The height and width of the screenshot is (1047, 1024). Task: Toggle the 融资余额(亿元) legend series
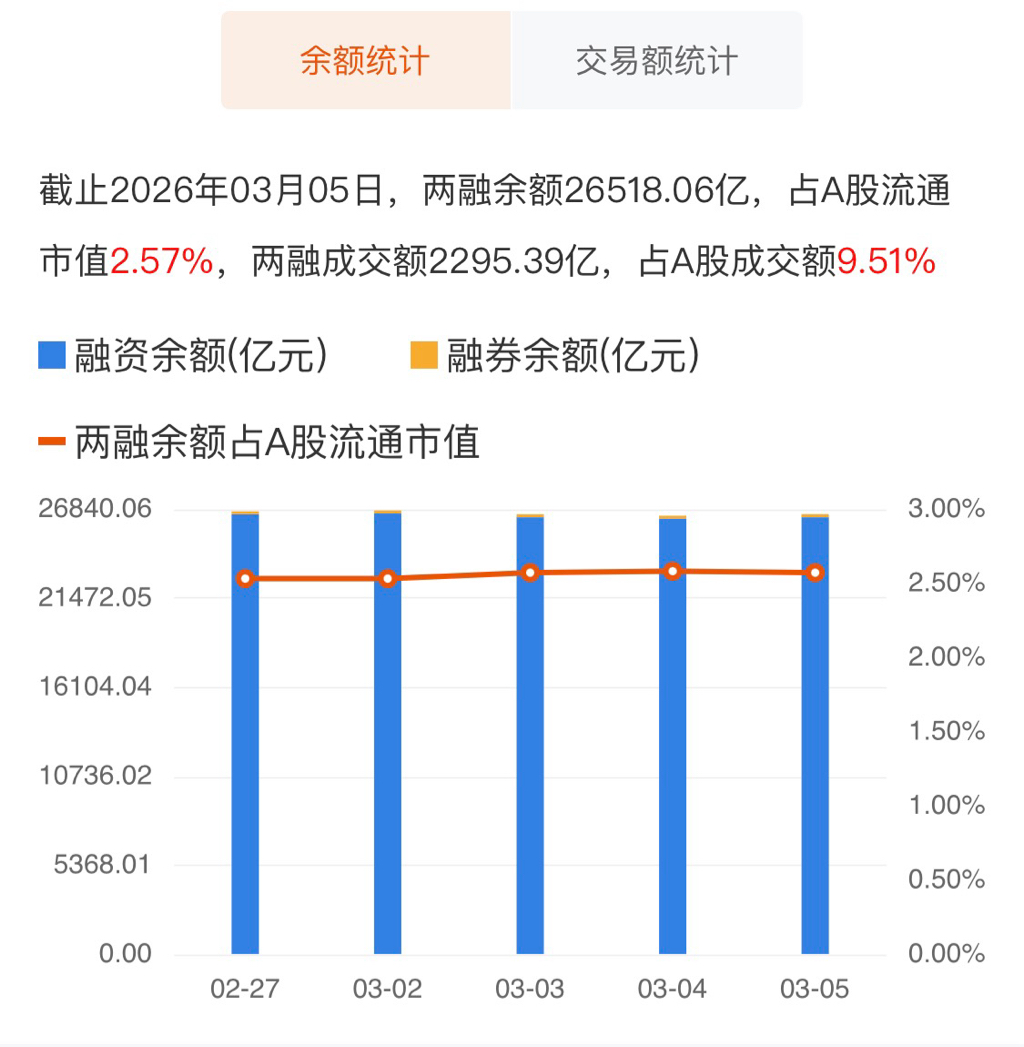183,356
